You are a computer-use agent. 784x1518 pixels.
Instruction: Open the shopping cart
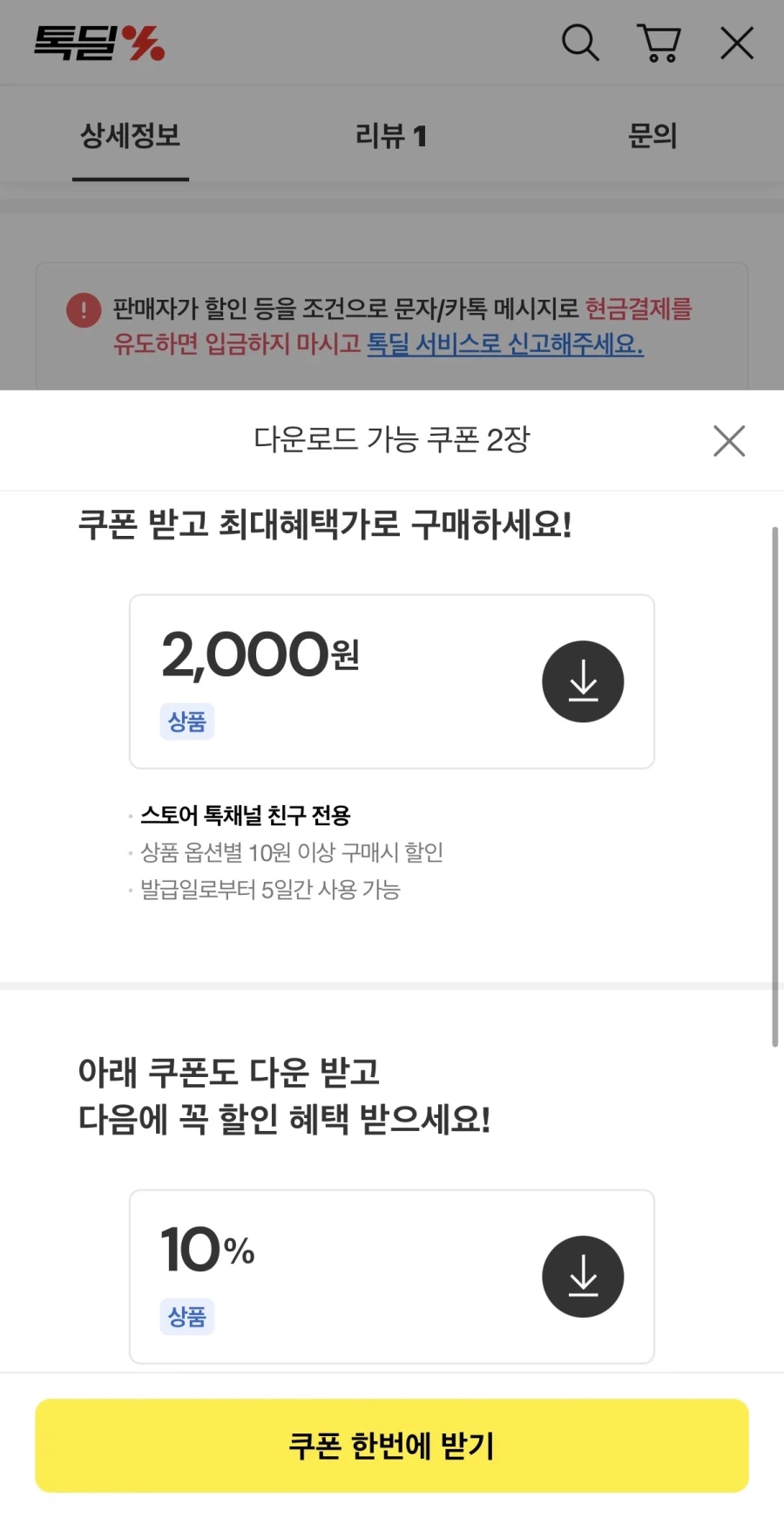[659, 42]
